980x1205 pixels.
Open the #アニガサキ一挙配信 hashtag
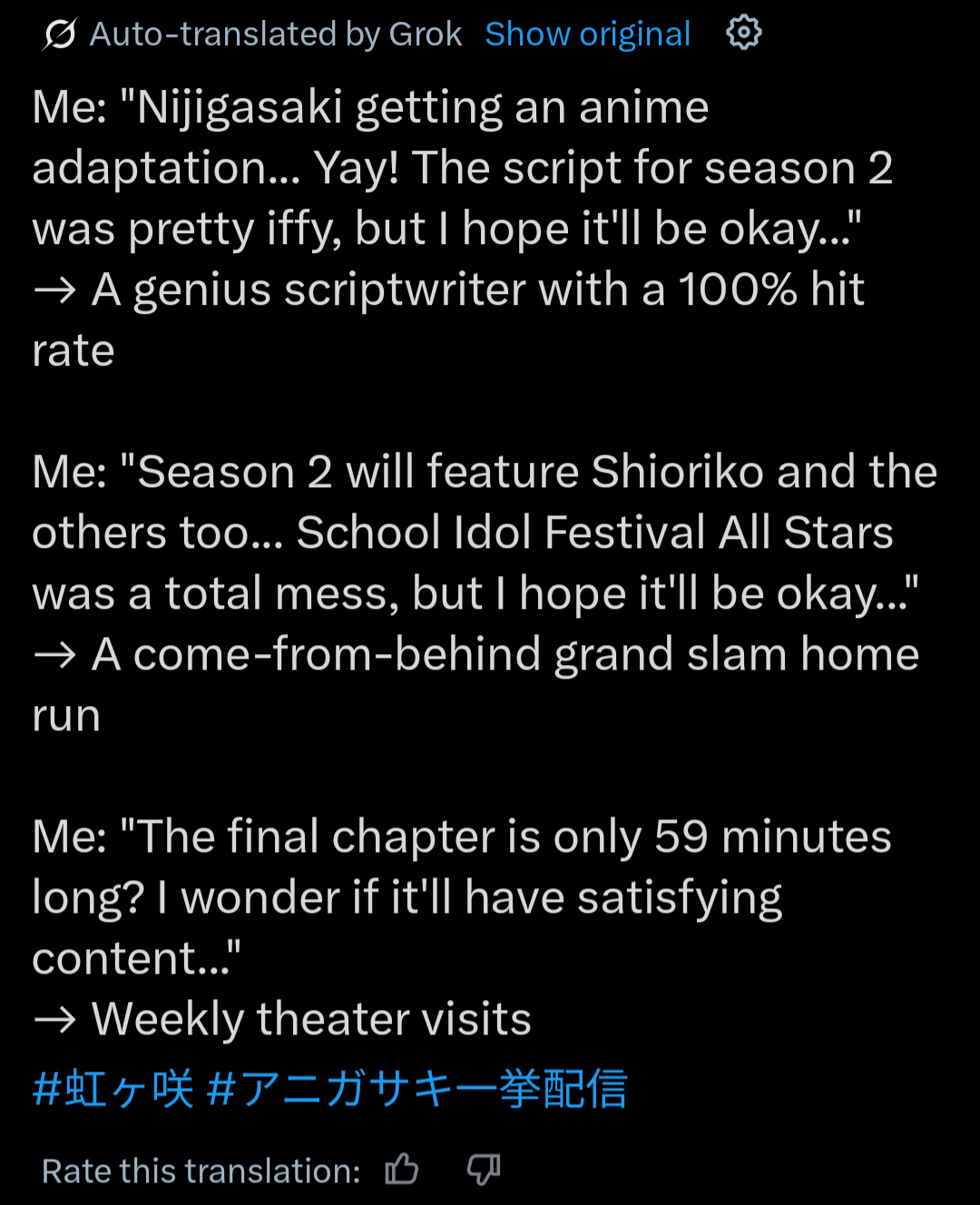point(416,1088)
